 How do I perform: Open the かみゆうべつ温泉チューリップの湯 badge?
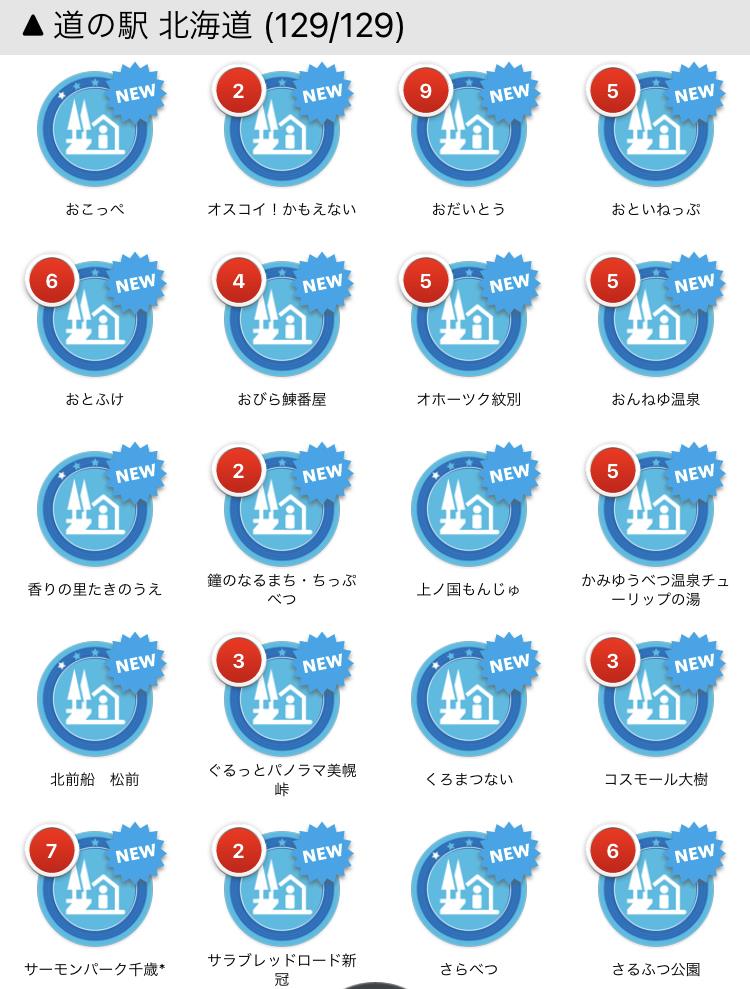tap(656, 510)
